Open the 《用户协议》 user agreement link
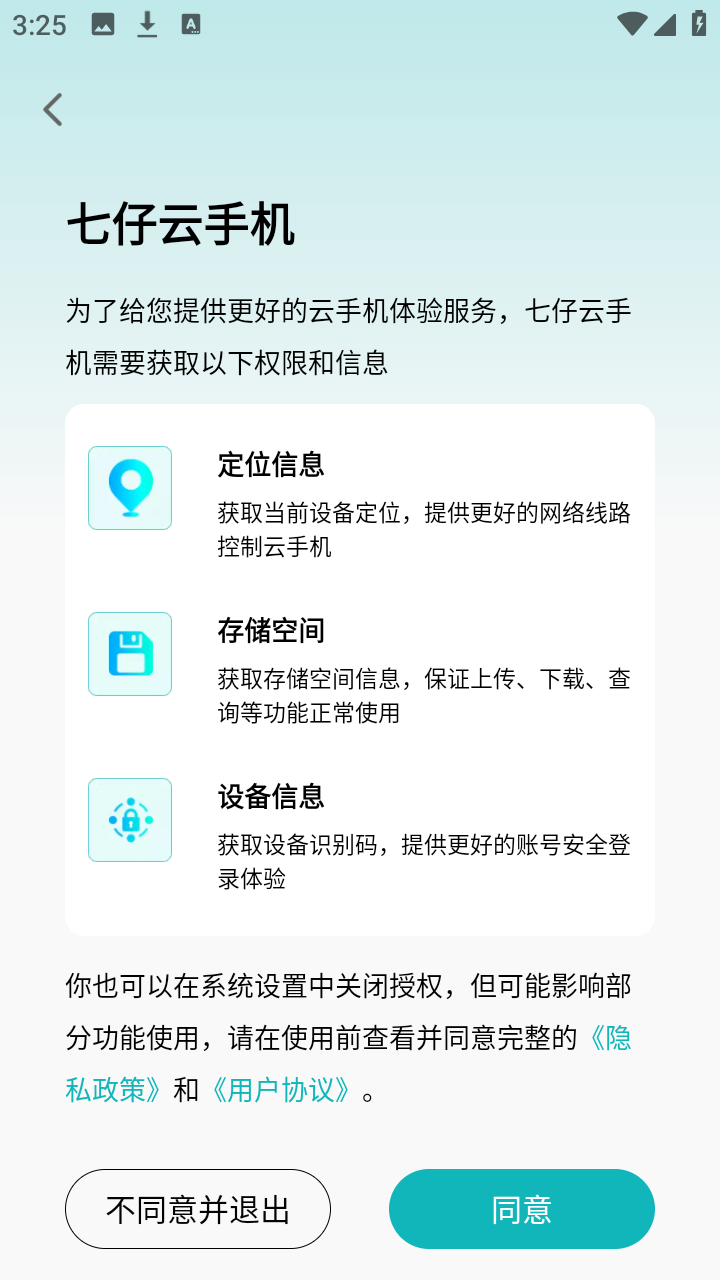This screenshot has width=720, height=1280. pos(283,1090)
